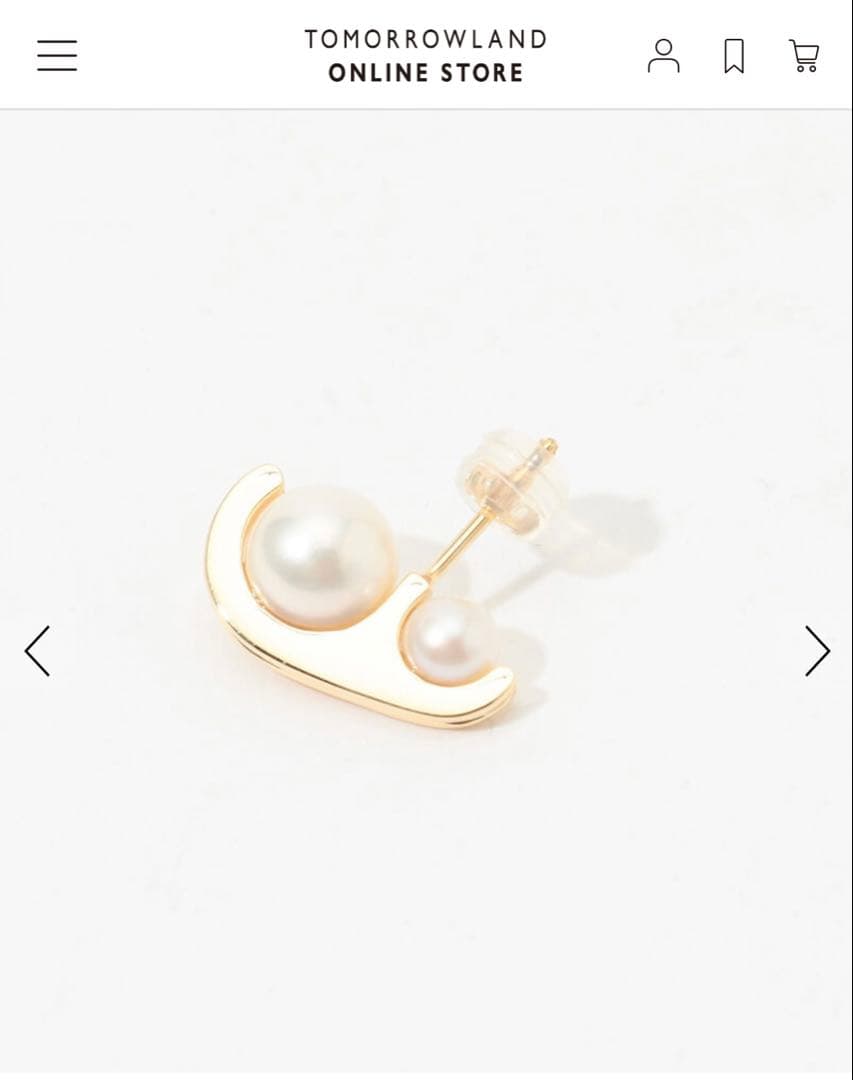Image resolution: width=853 pixels, height=1080 pixels.
Task: View saved bookmarked items
Action: [x=734, y=55]
